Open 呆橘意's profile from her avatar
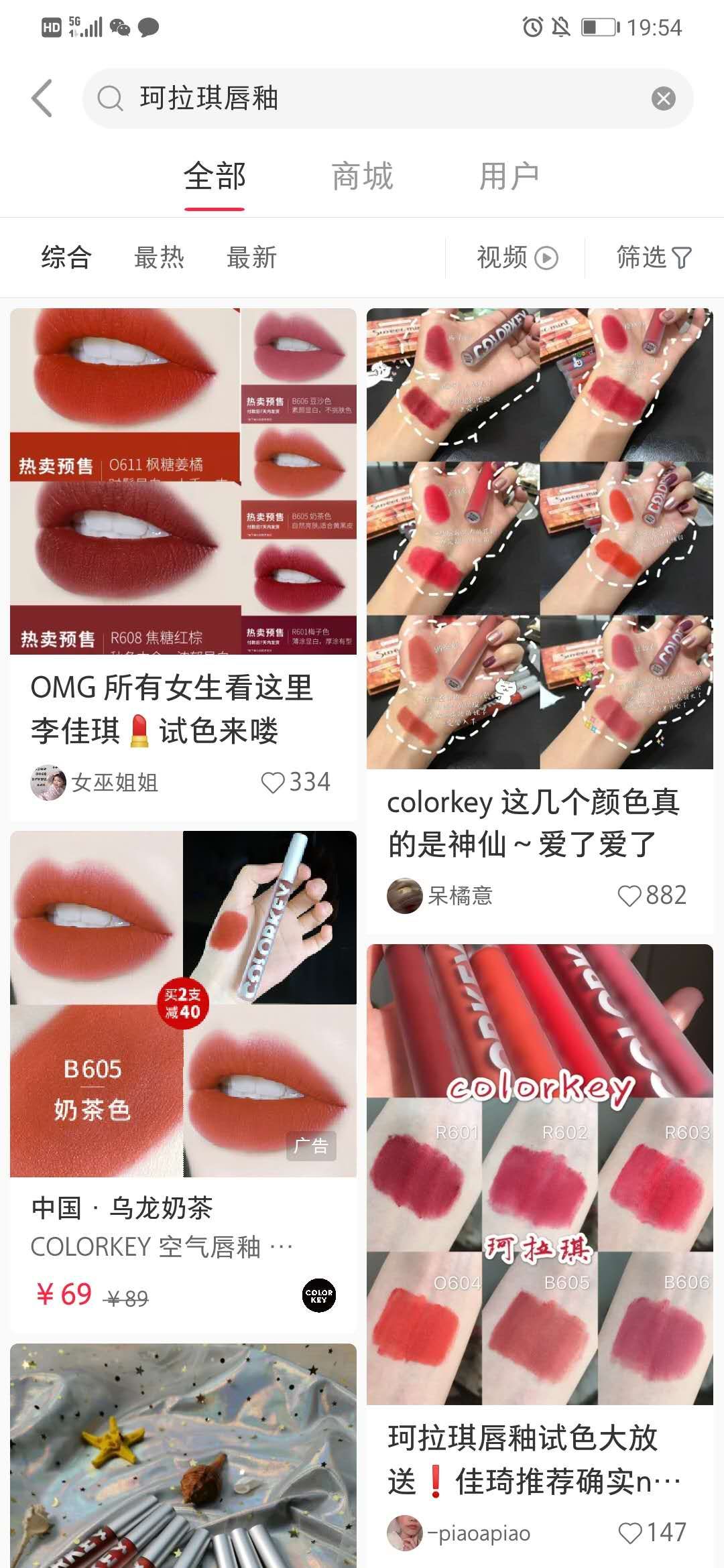Image resolution: width=724 pixels, height=1568 pixels. pos(404,895)
